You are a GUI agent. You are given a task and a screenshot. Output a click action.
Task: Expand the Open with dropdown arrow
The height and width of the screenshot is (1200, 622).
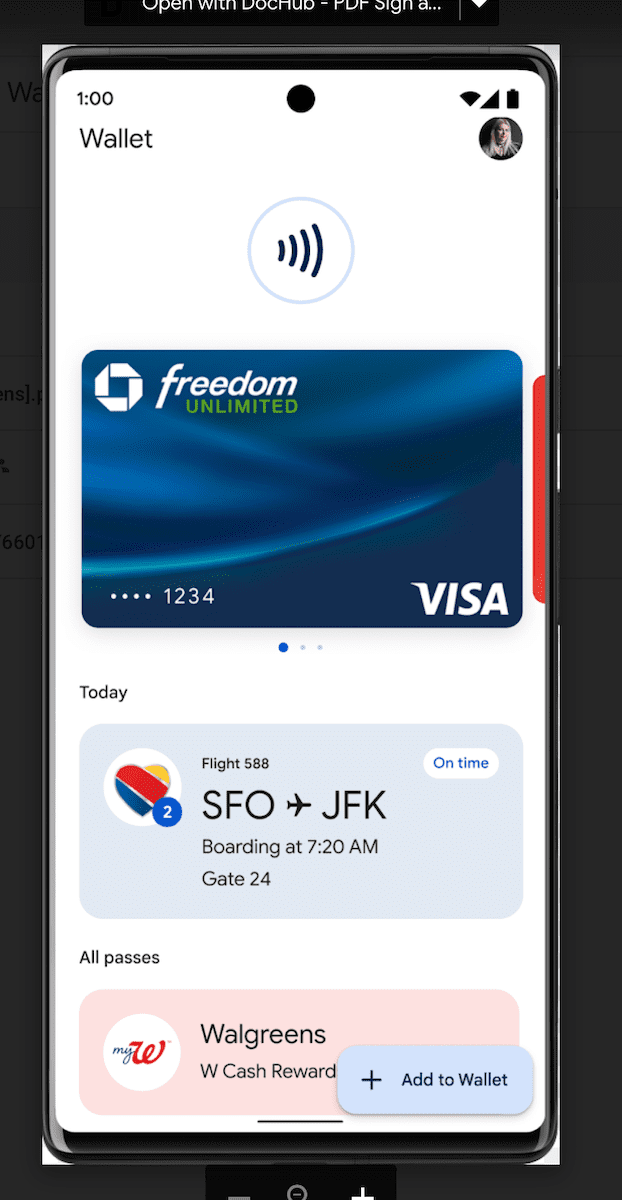[479, 6]
